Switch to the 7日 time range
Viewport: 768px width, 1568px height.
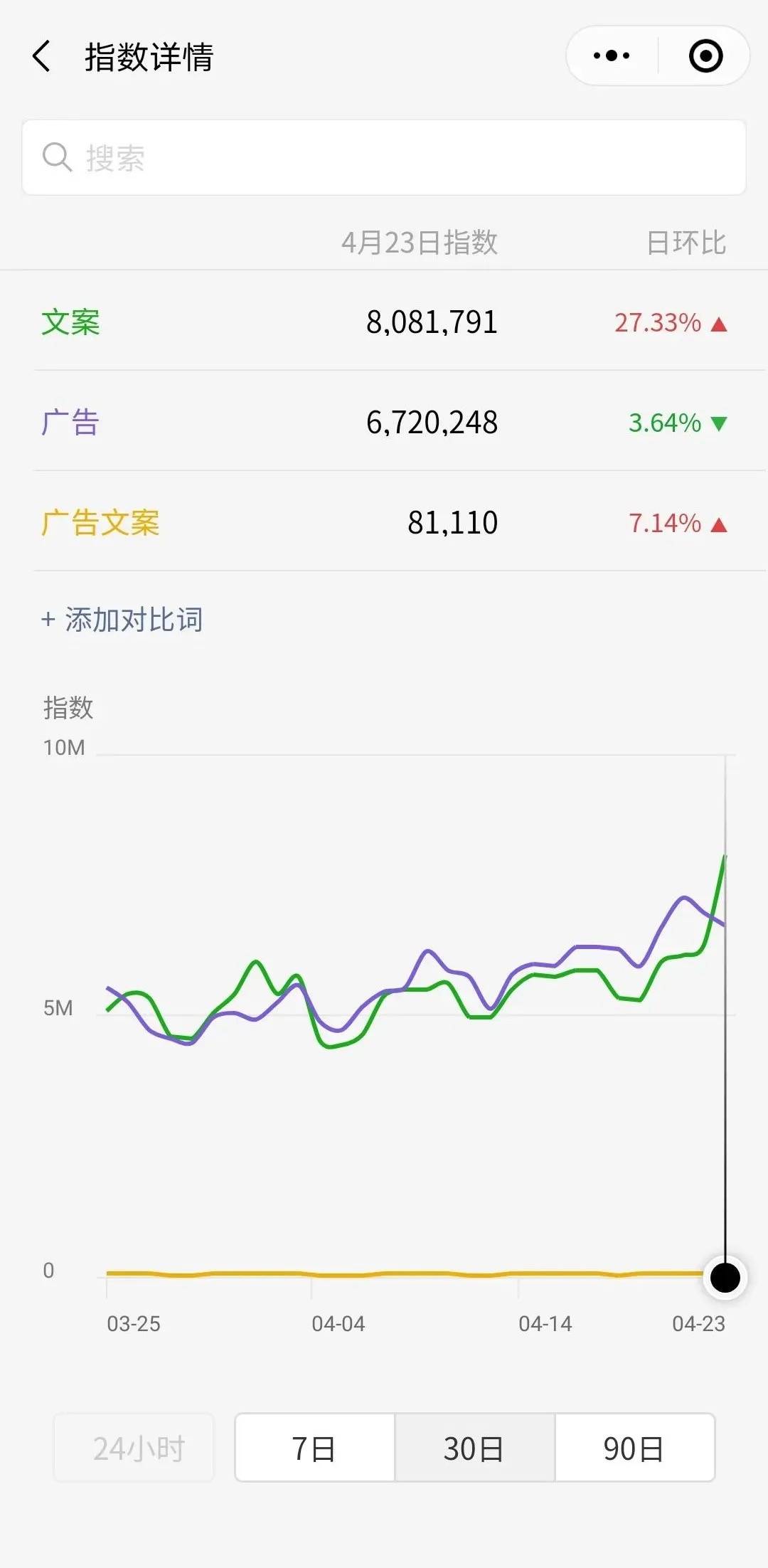tap(314, 1448)
